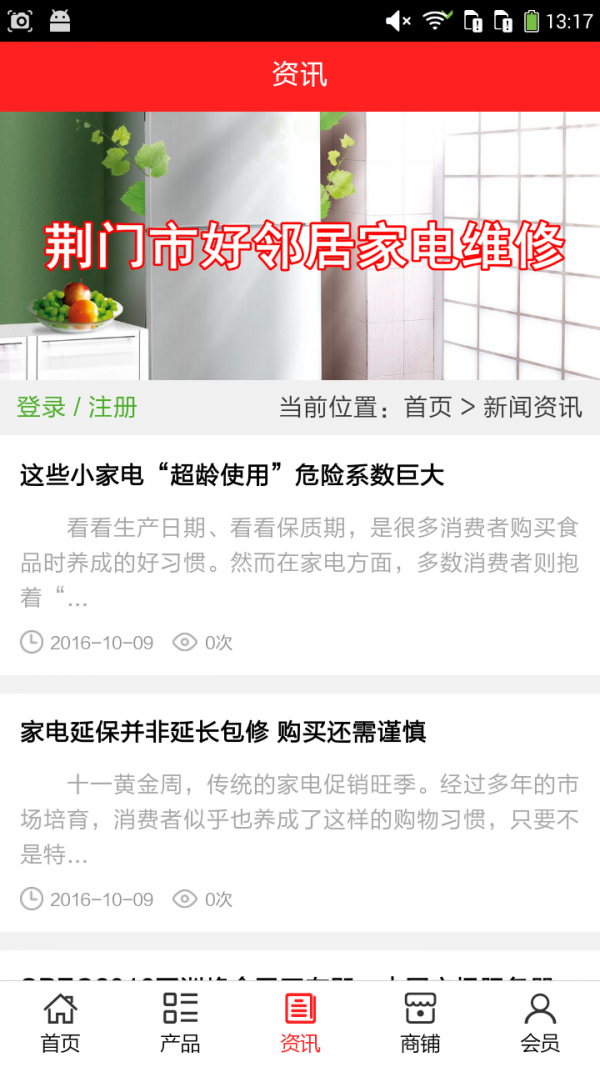Open the 登录 / 注册 link
Screen dimensions: 600x1067
(77, 407)
